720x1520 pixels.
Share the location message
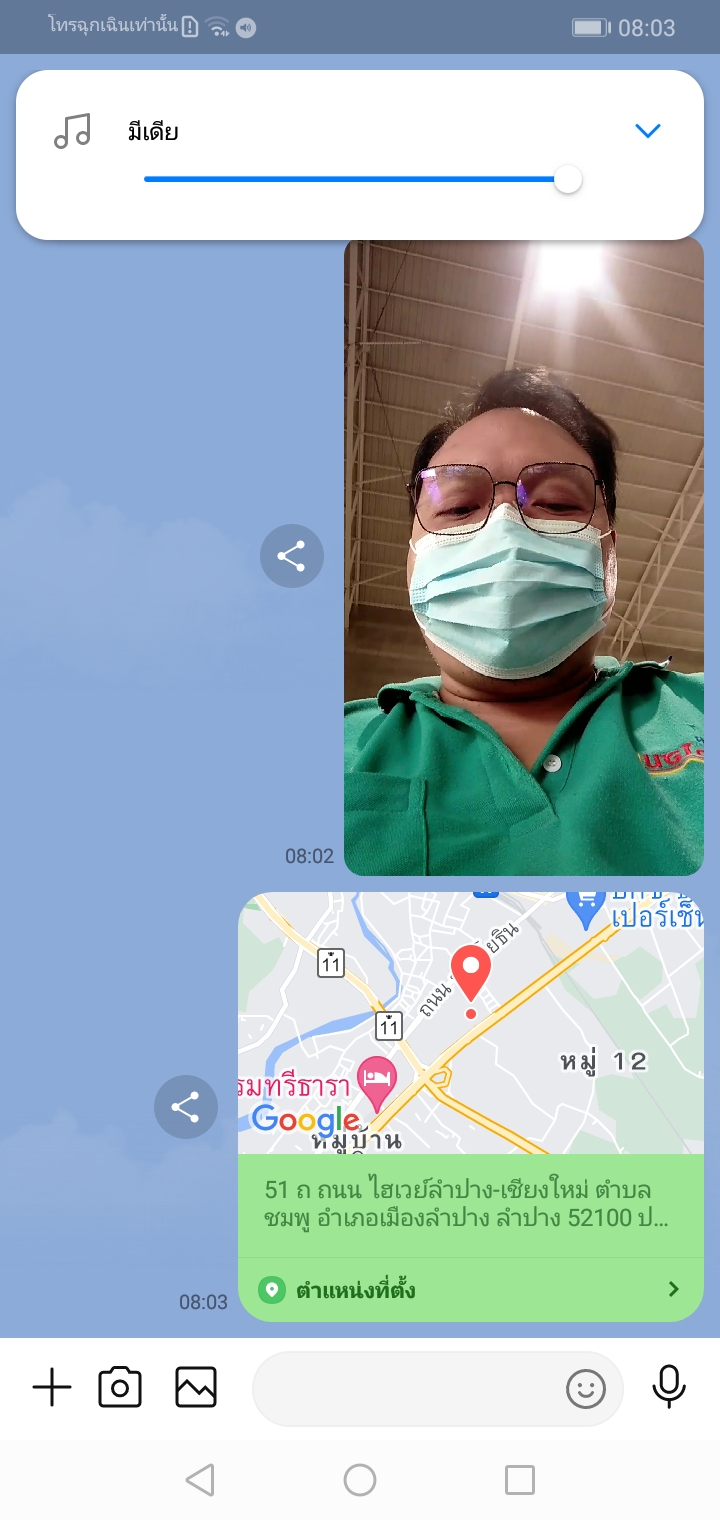tap(186, 1107)
